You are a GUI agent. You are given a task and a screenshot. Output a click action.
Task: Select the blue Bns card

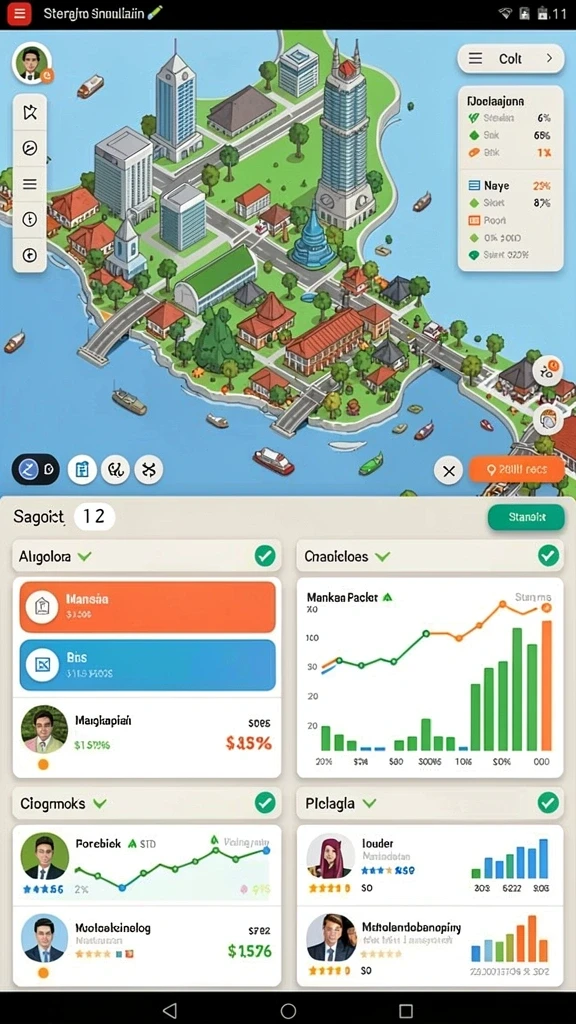148,665
